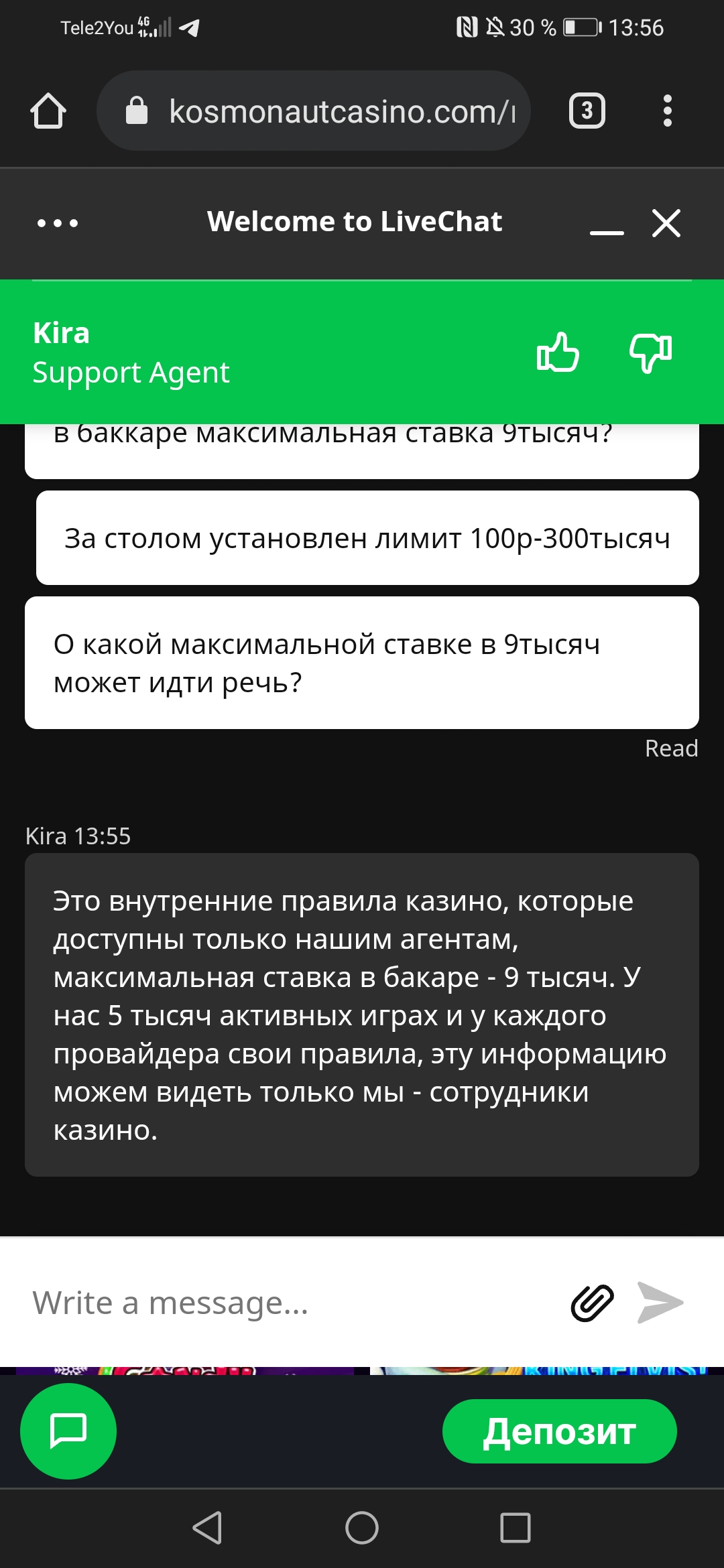Tap the green chat bubble button
This screenshot has width=724, height=1568.
pos(68,1431)
